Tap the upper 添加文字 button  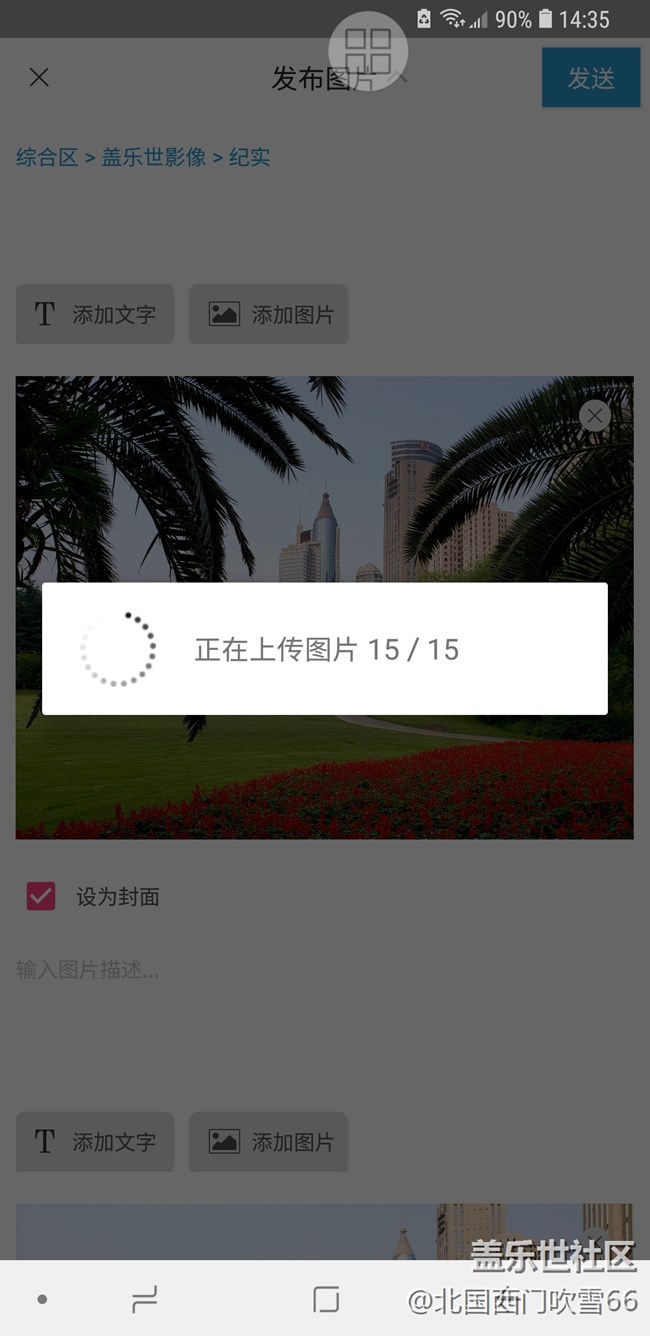point(95,314)
